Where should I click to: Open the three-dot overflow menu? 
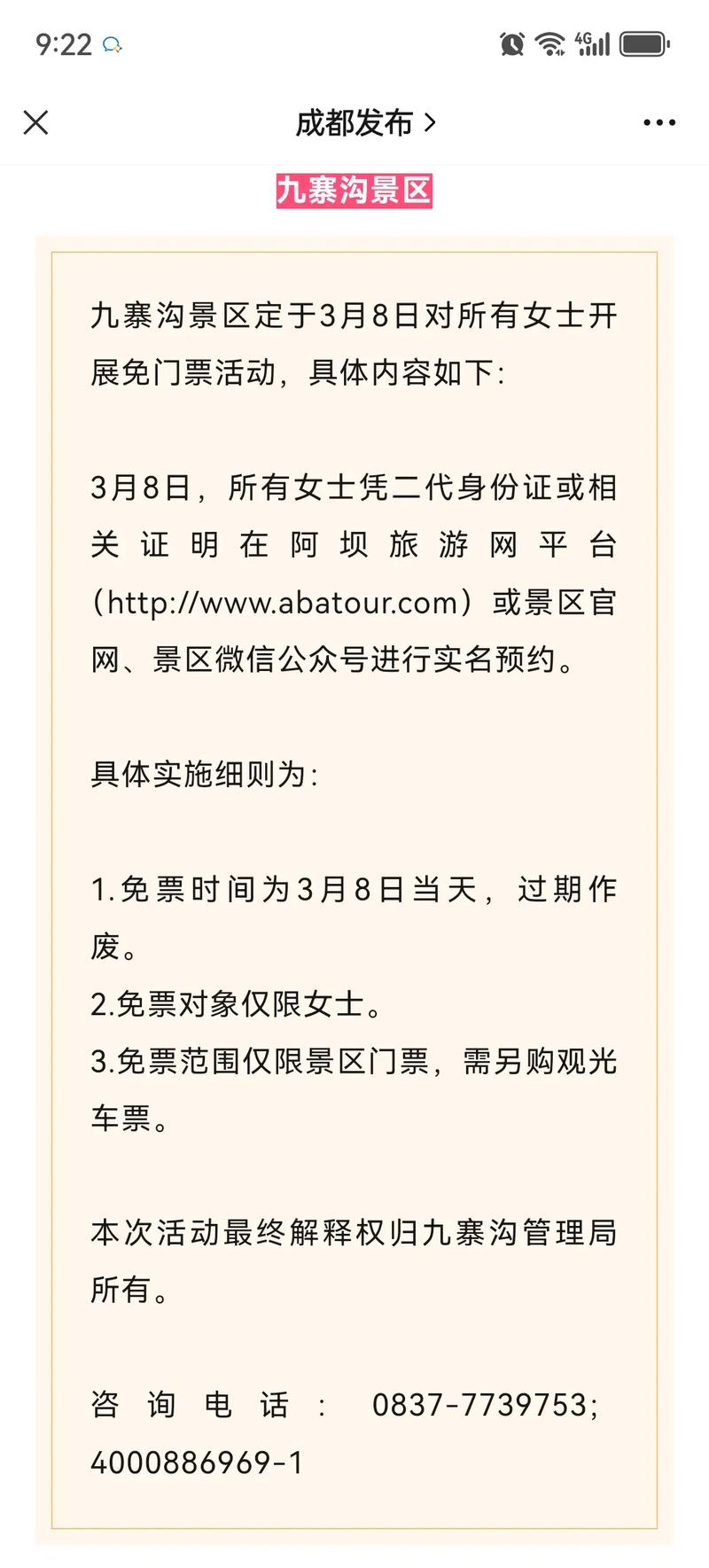[x=659, y=123]
